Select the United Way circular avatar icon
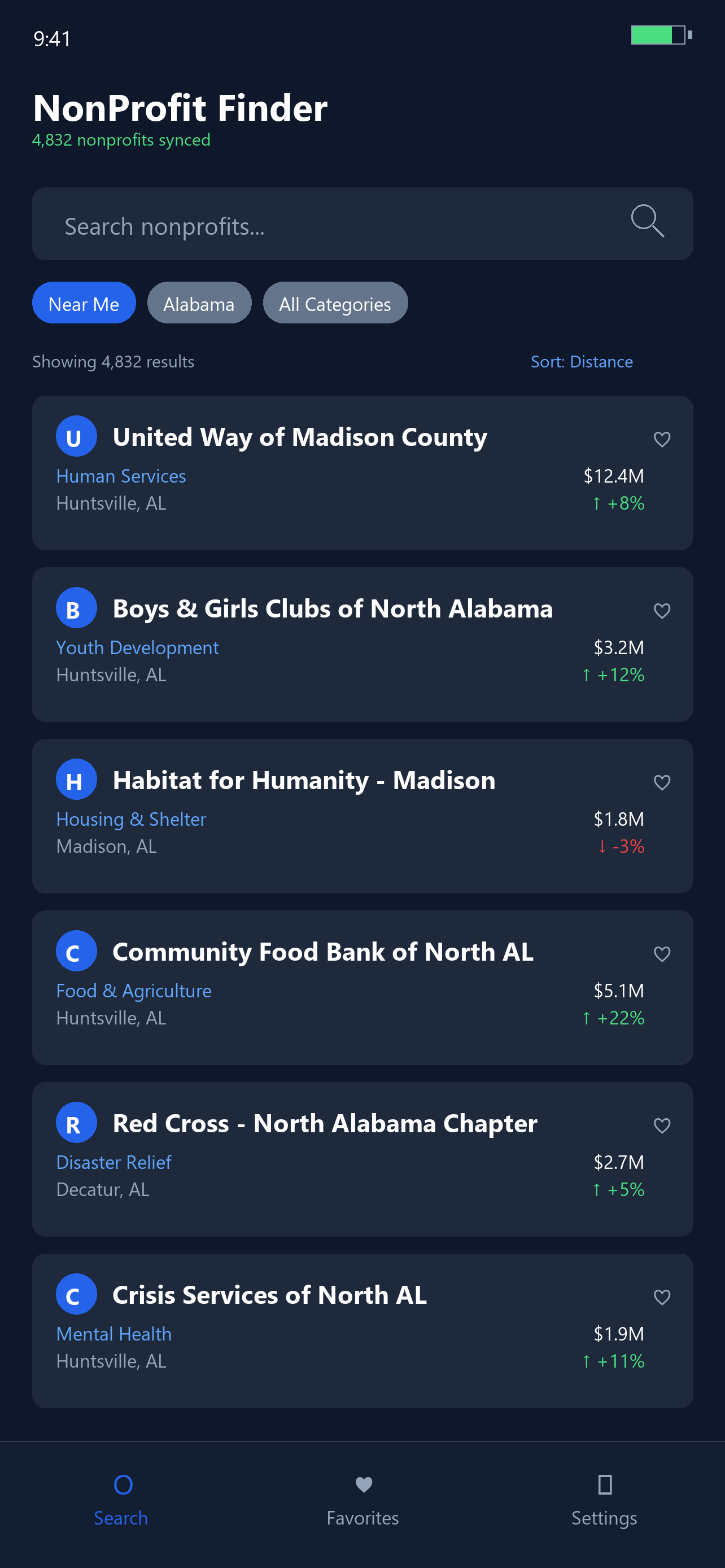Screen dimensions: 725x1568 tap(76, 436)
